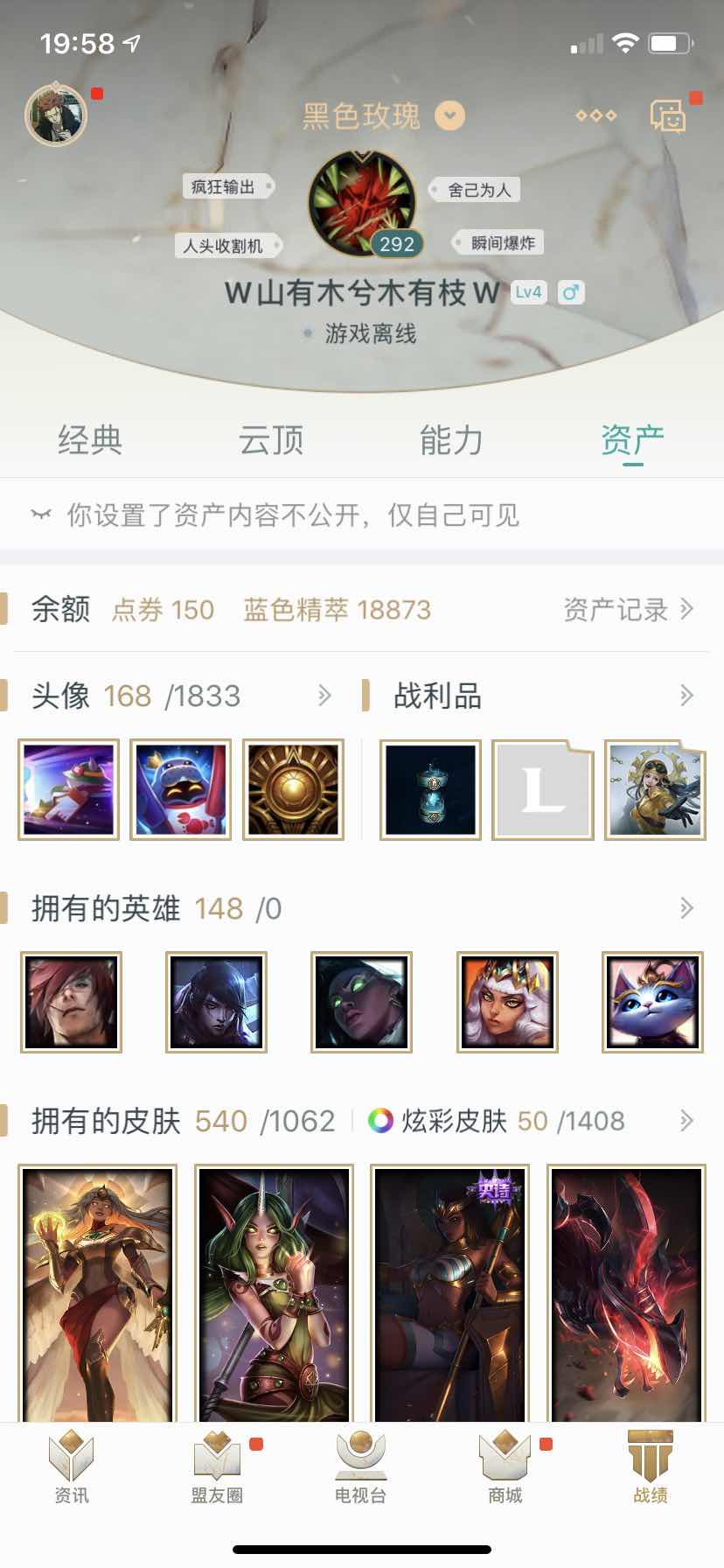Screen dimensions: 724x1568
Task: Open the 头像 icon collection list
Action: [x=181, y=696]
